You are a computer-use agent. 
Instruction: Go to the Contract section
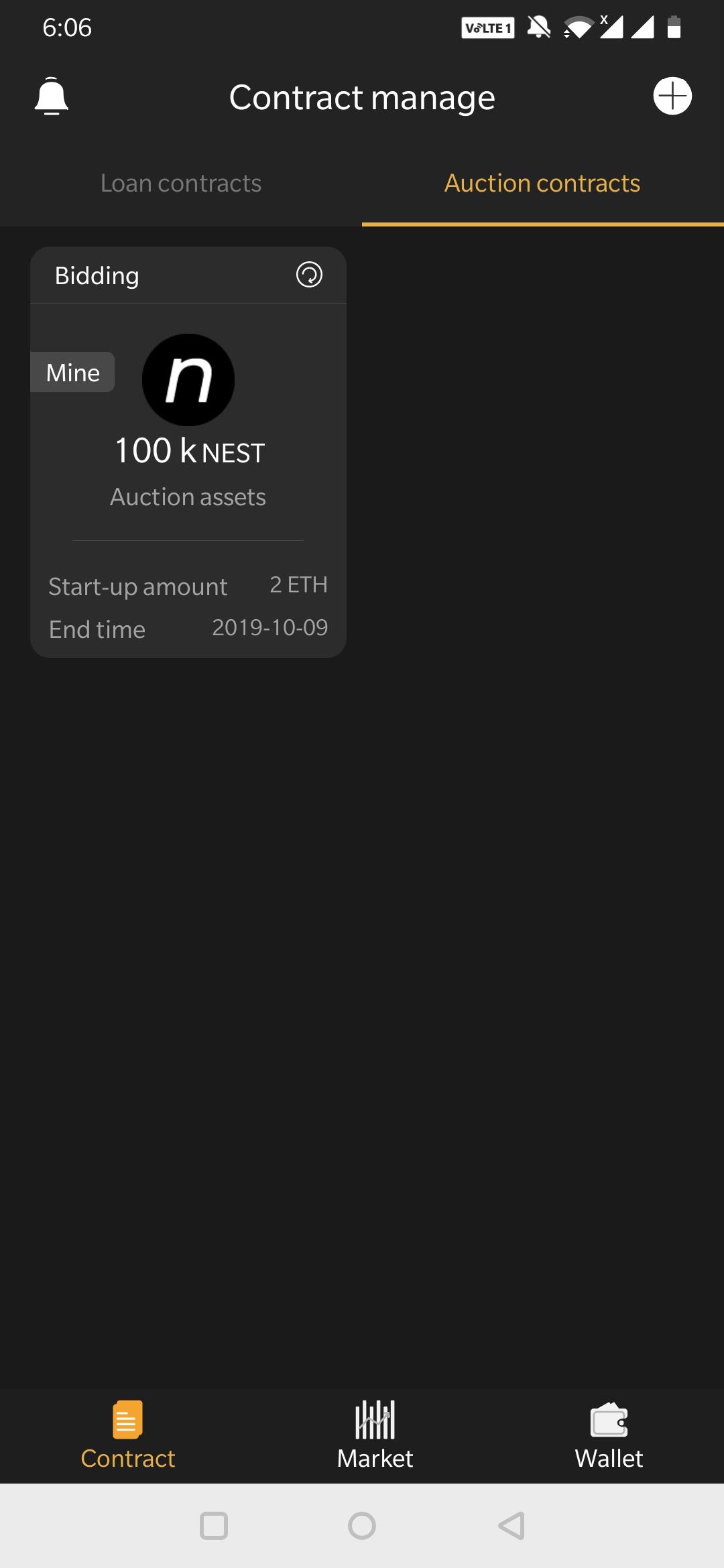pos(127,1435)
